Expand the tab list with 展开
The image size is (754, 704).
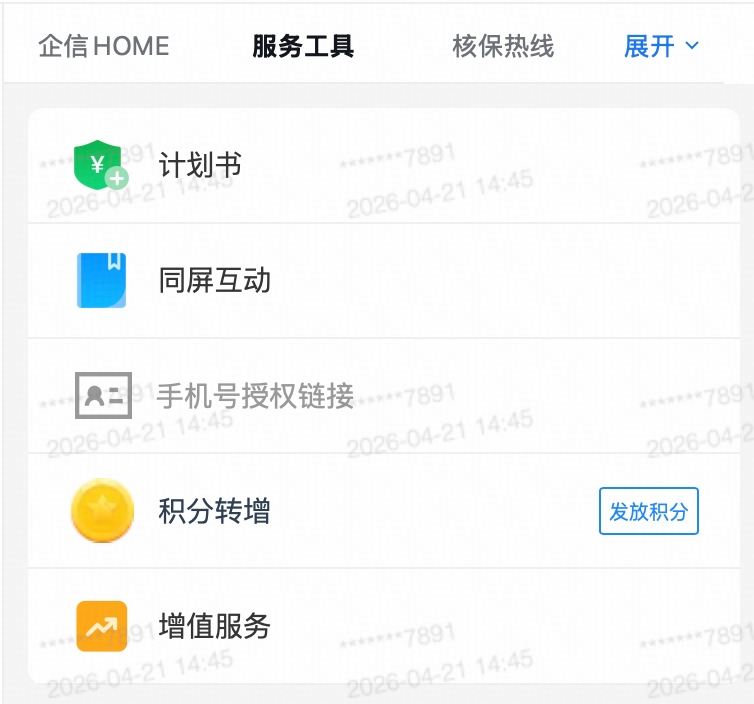tap(661, 46)
